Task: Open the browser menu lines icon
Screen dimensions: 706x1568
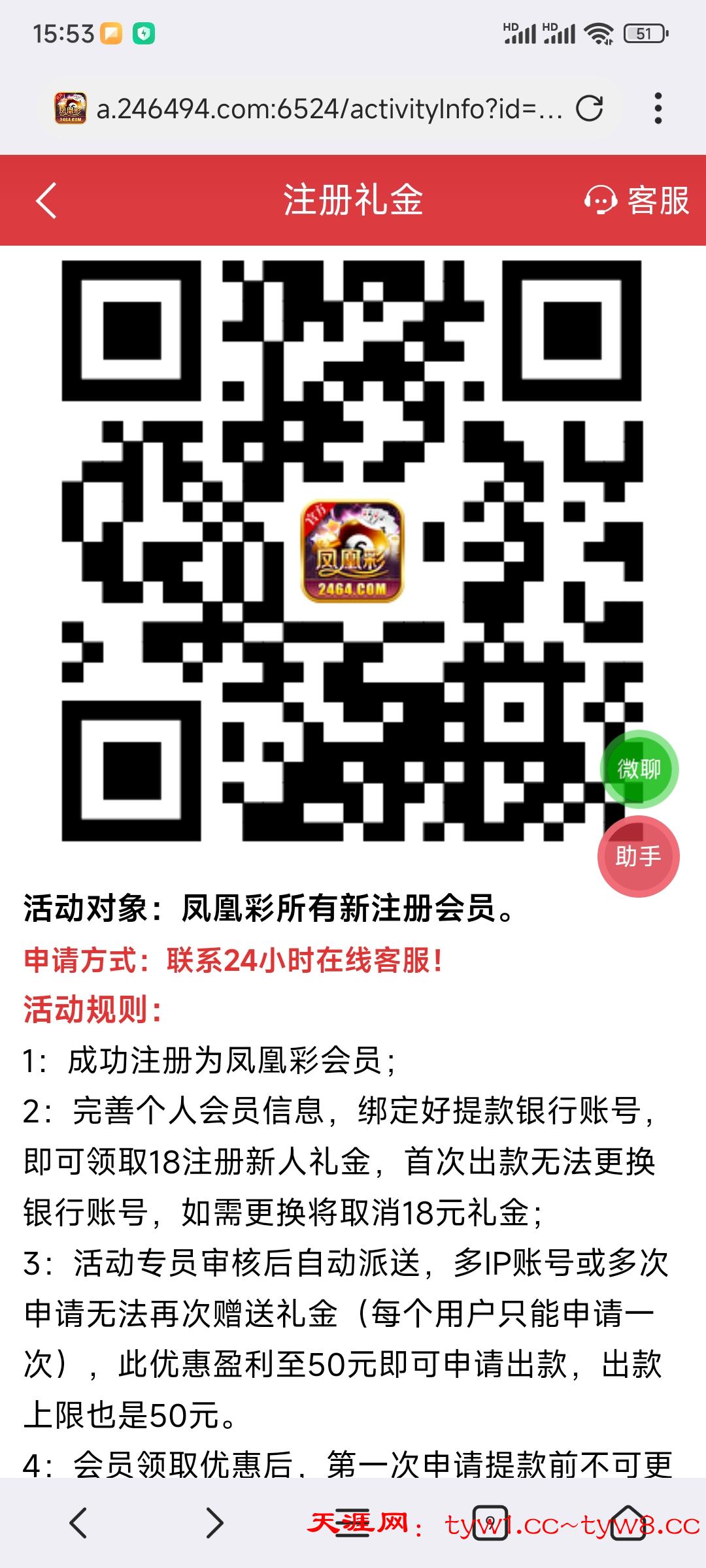Action: tap(353, 1523)
